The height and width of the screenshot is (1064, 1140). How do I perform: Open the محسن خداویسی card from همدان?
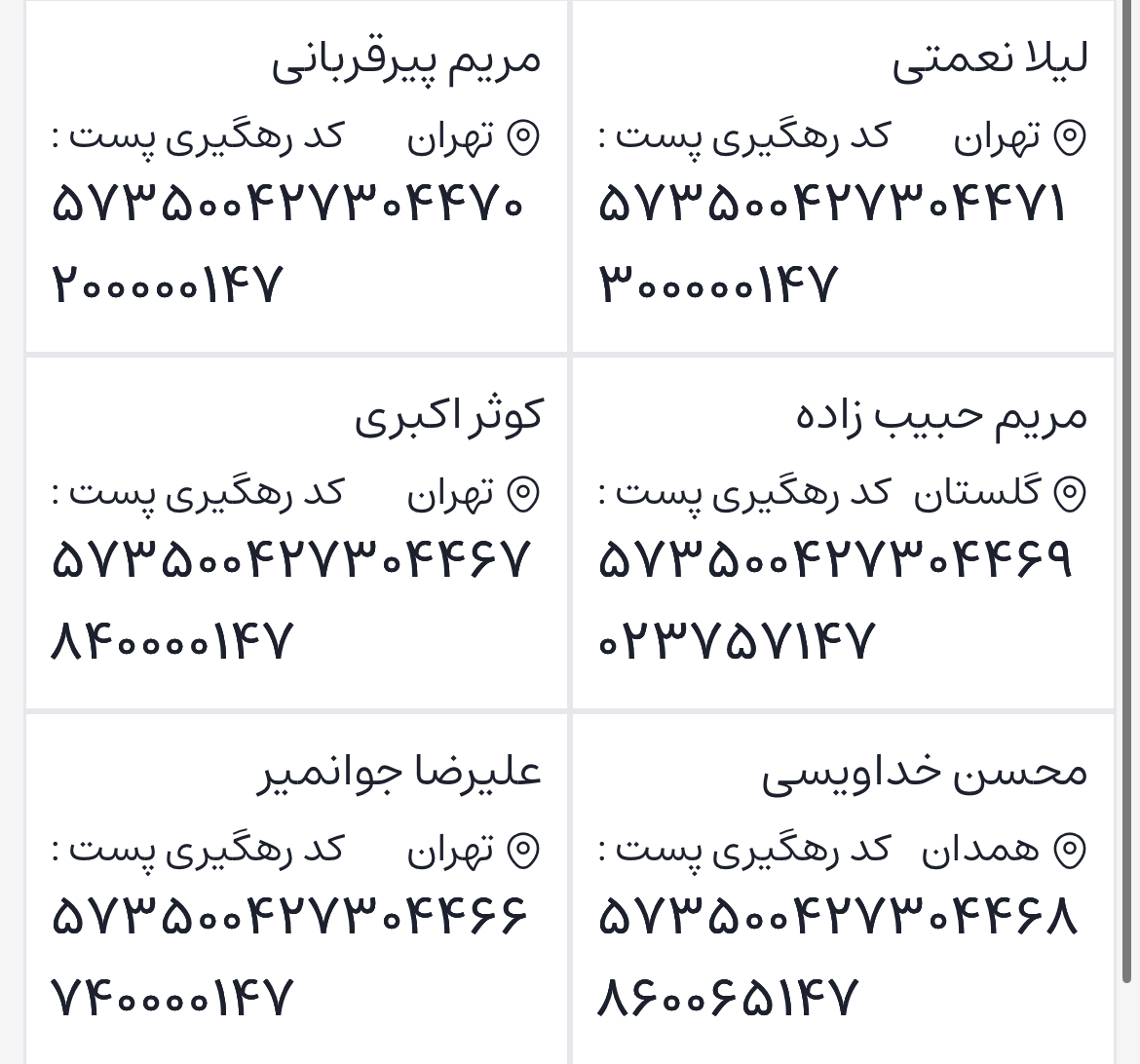pos(843,889)
